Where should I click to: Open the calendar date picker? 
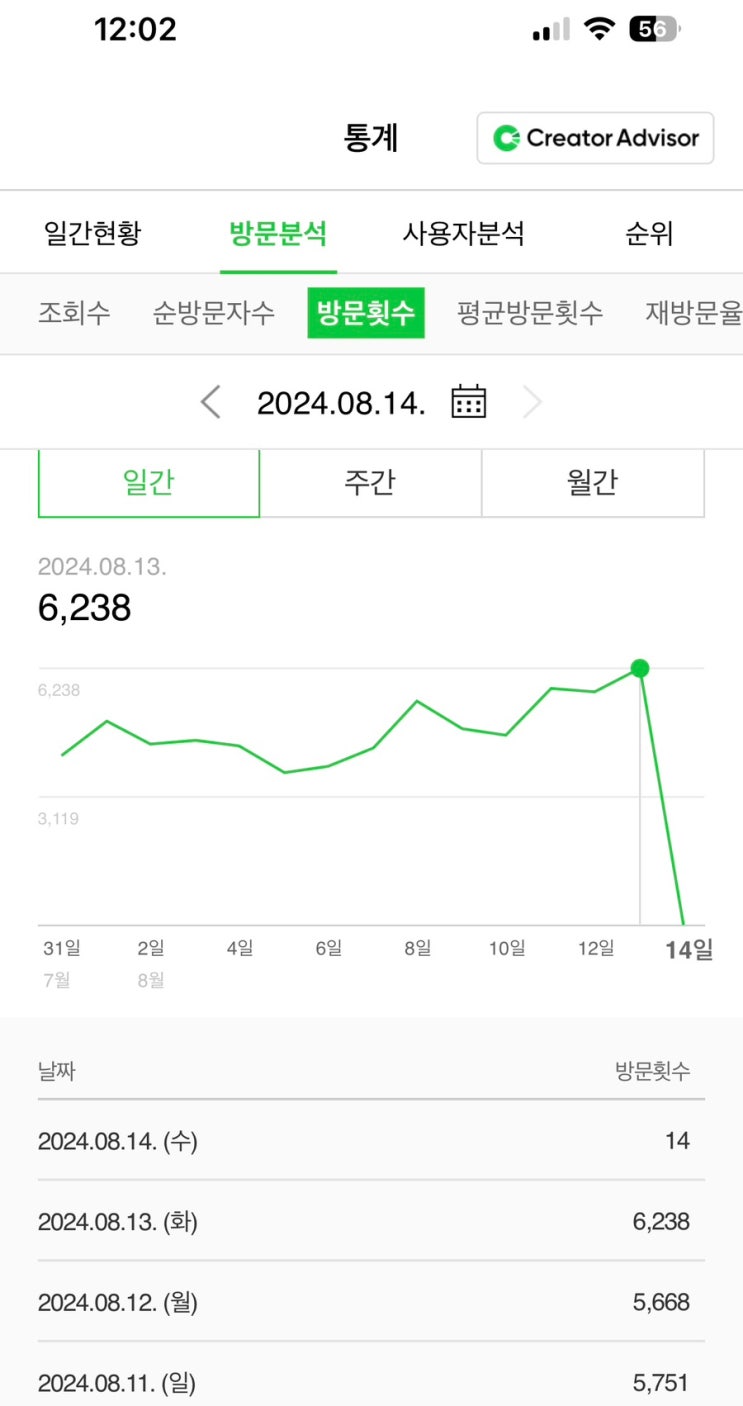pos(468,402)
